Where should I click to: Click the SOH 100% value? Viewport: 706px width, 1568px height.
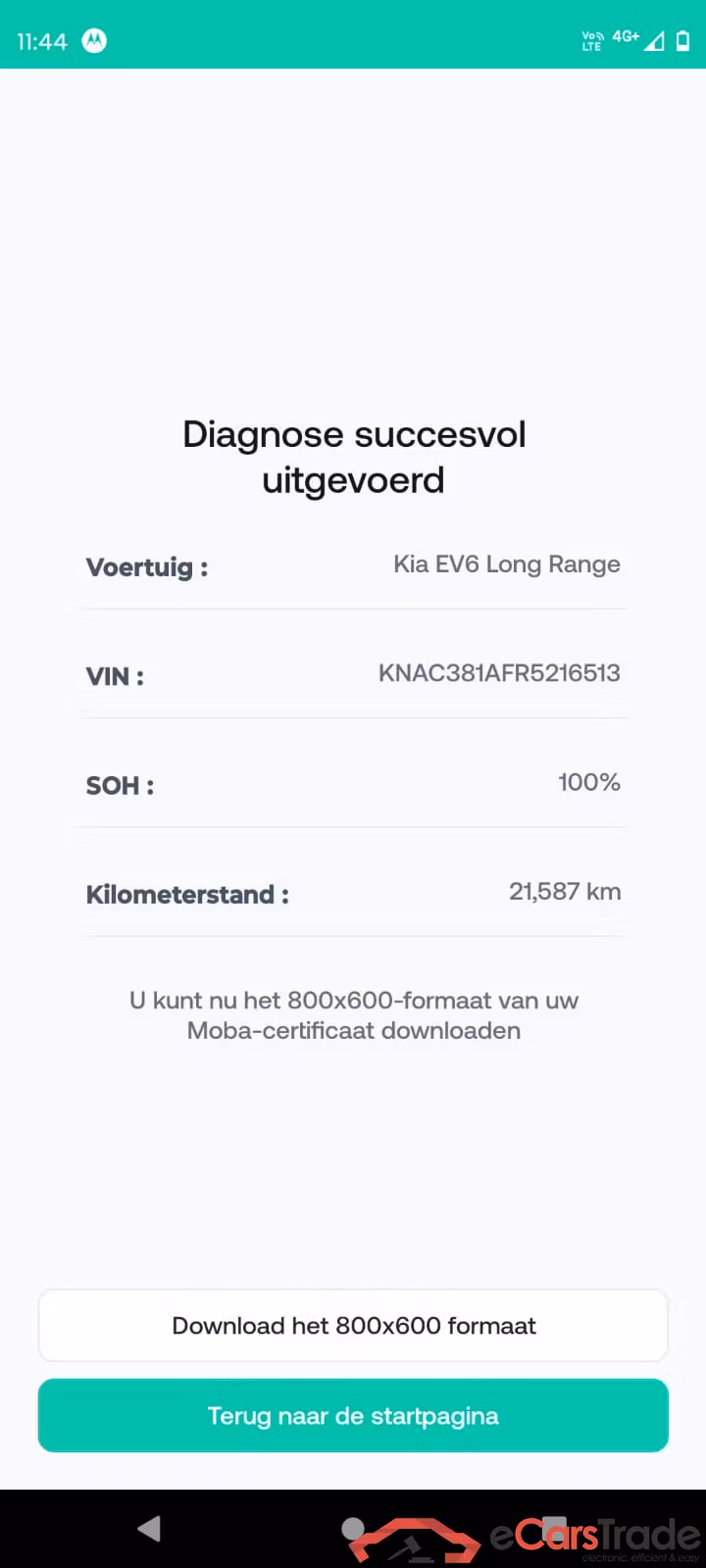(x=588, y=782)
